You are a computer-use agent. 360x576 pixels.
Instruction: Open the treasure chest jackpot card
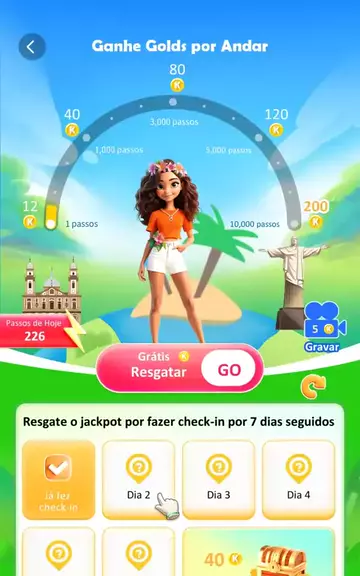(x=259, y=552)
